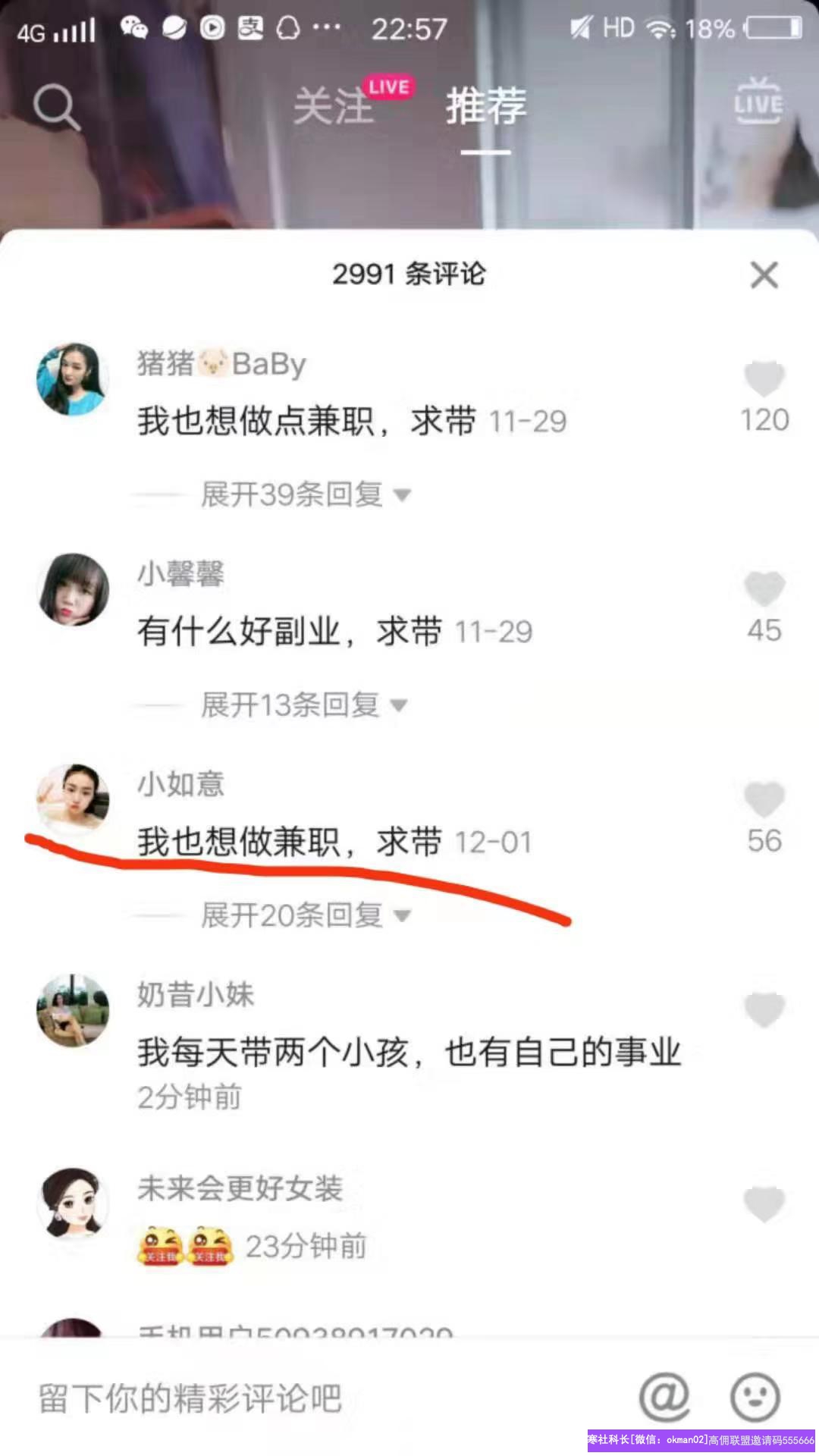Expand 39 replies under 猪猪BaBy
This screenshot has height=1456, width=819.
pos(305,495)
